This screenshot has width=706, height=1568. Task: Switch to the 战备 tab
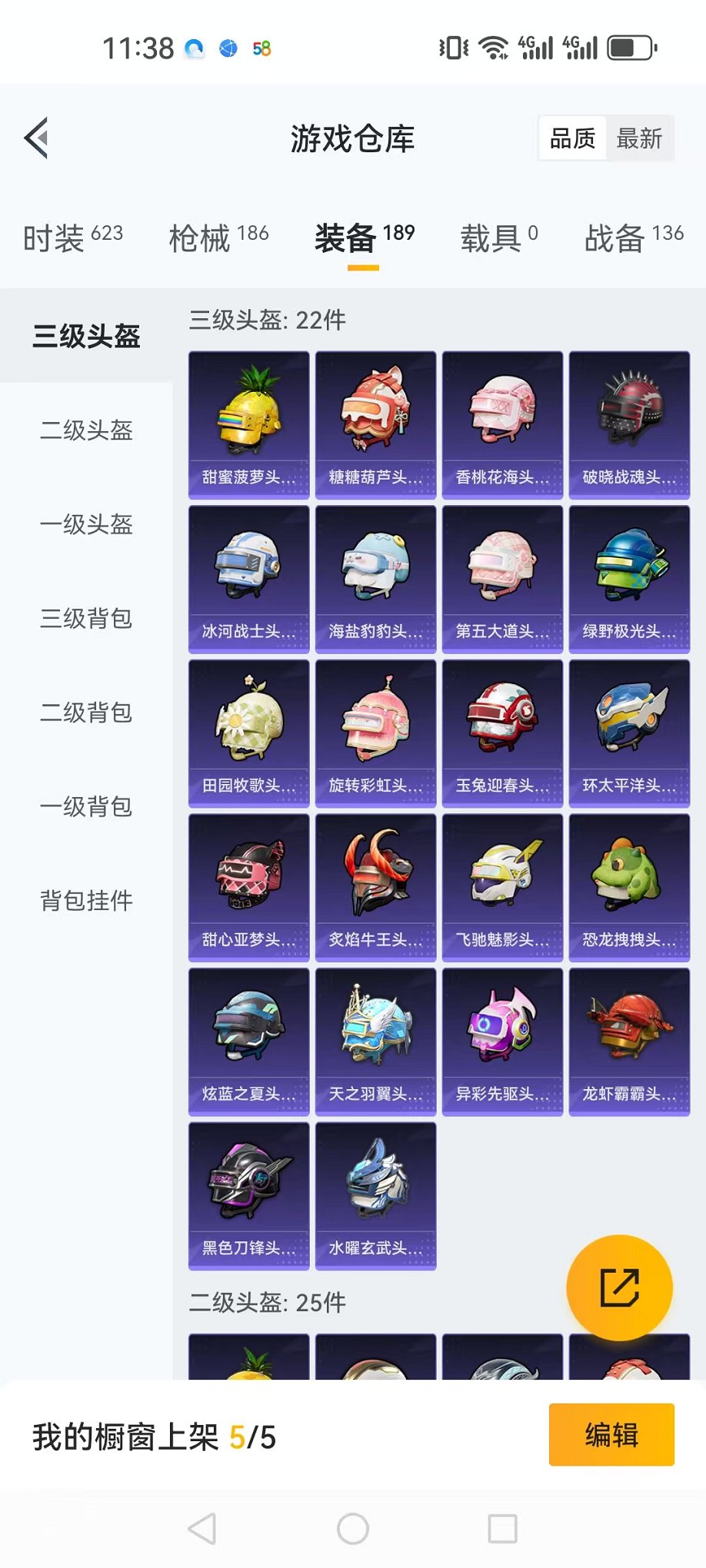(634, 238)
